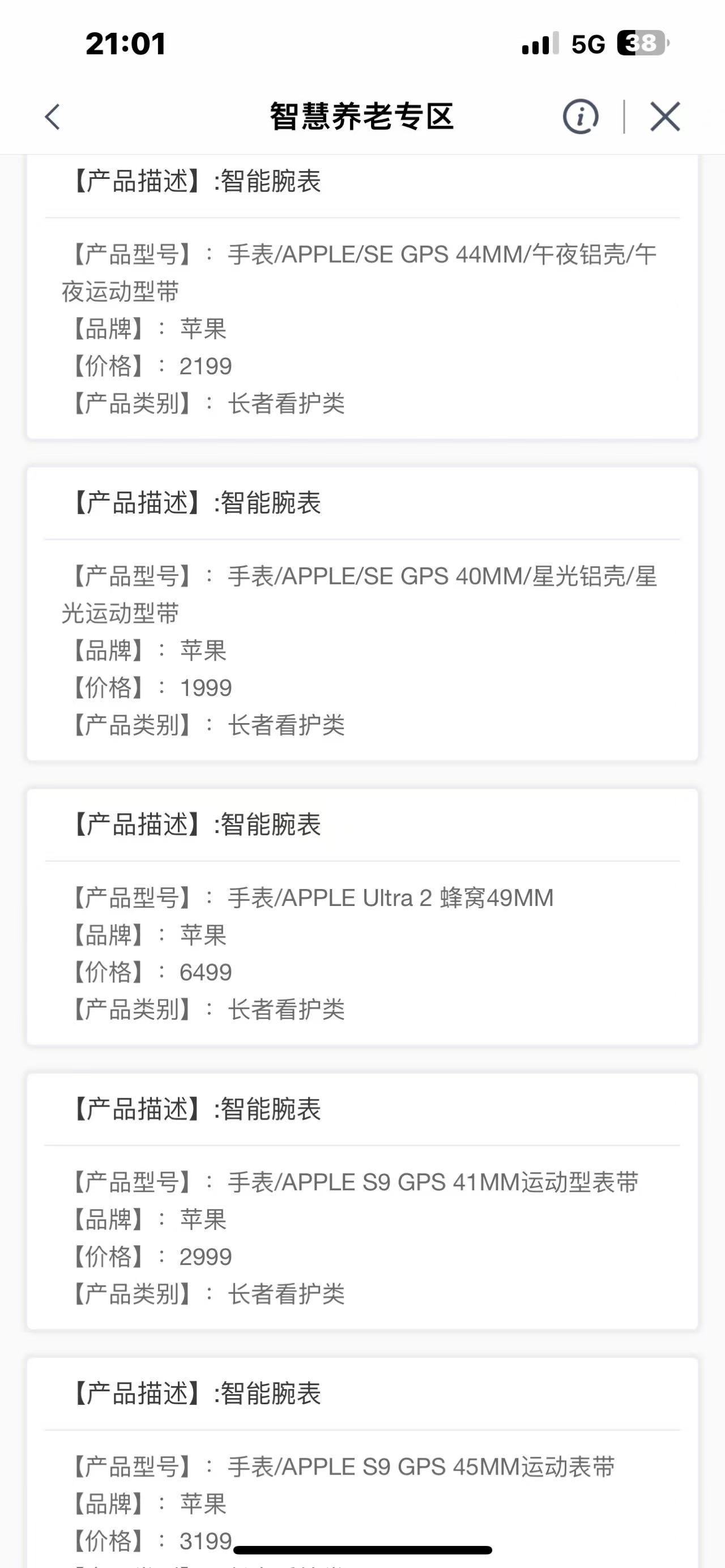The height and width of the screenshot is (1568, 725).
Task: Open the SE GPS 44MM watch card
Action: point(362,296)
